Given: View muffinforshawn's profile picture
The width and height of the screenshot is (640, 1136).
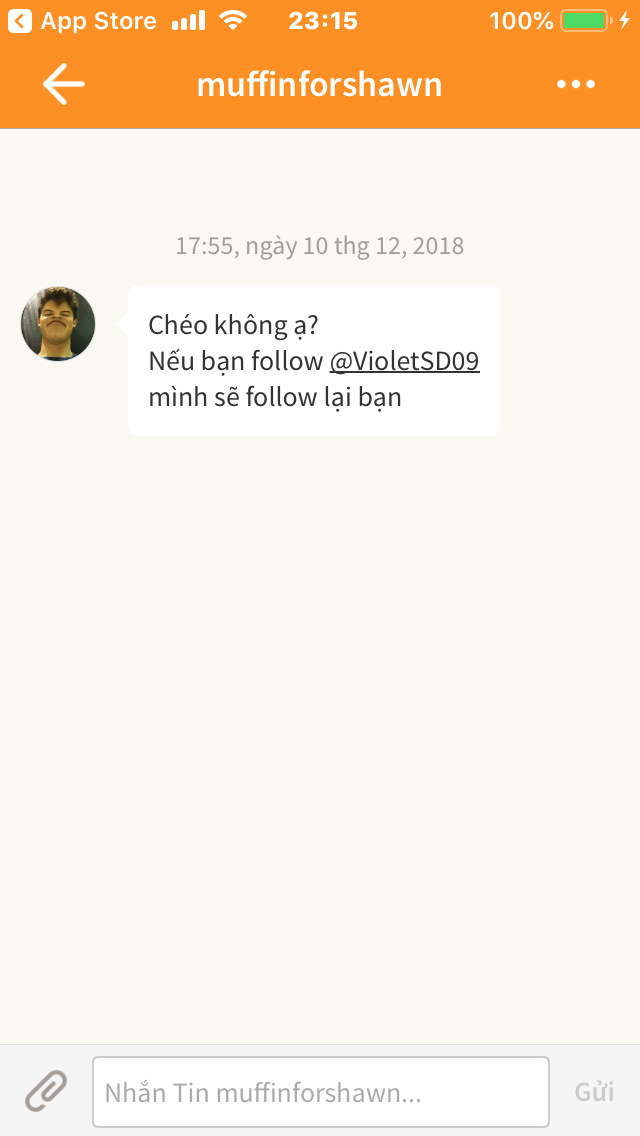Looking at the screenshot, I should click(x=58, y=324).
